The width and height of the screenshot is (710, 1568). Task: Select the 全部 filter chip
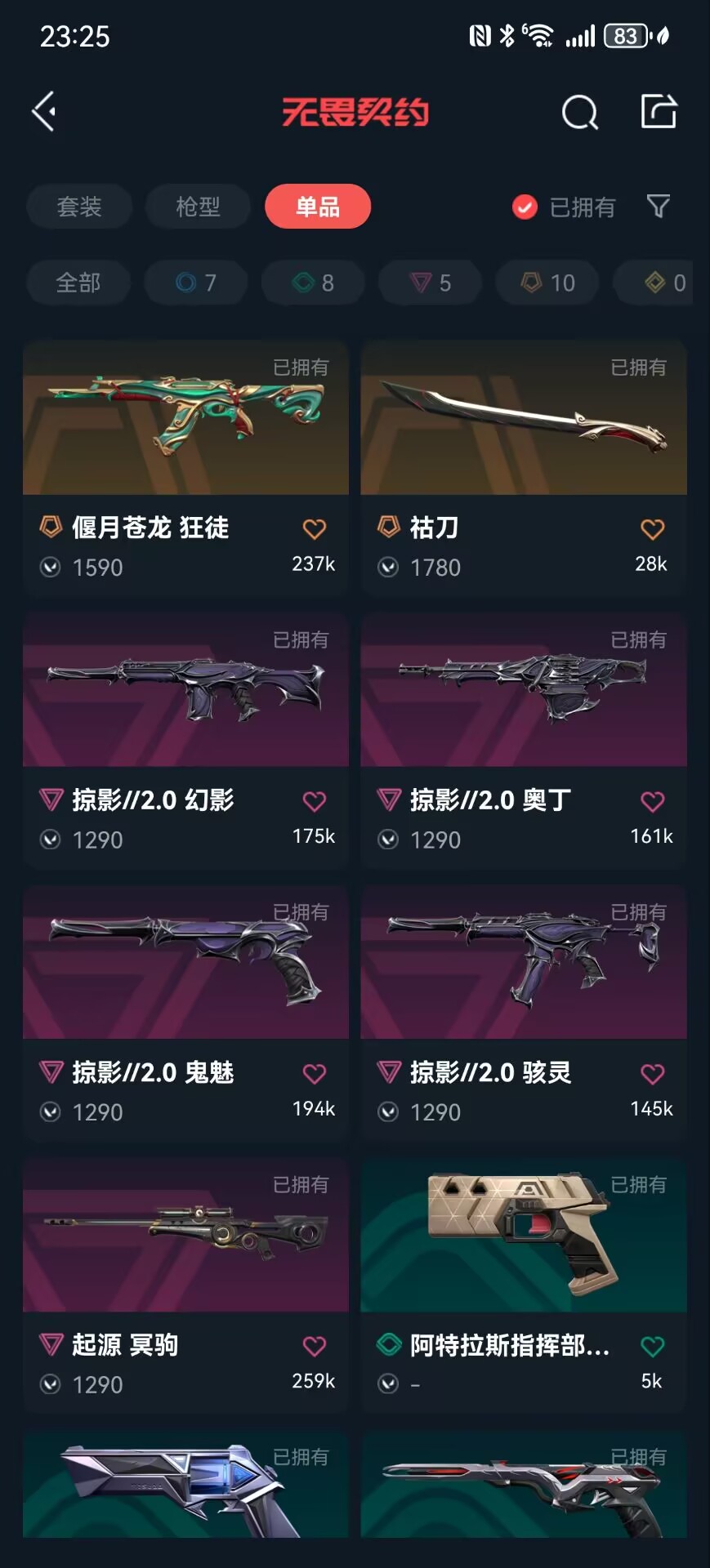pos(78,283)
